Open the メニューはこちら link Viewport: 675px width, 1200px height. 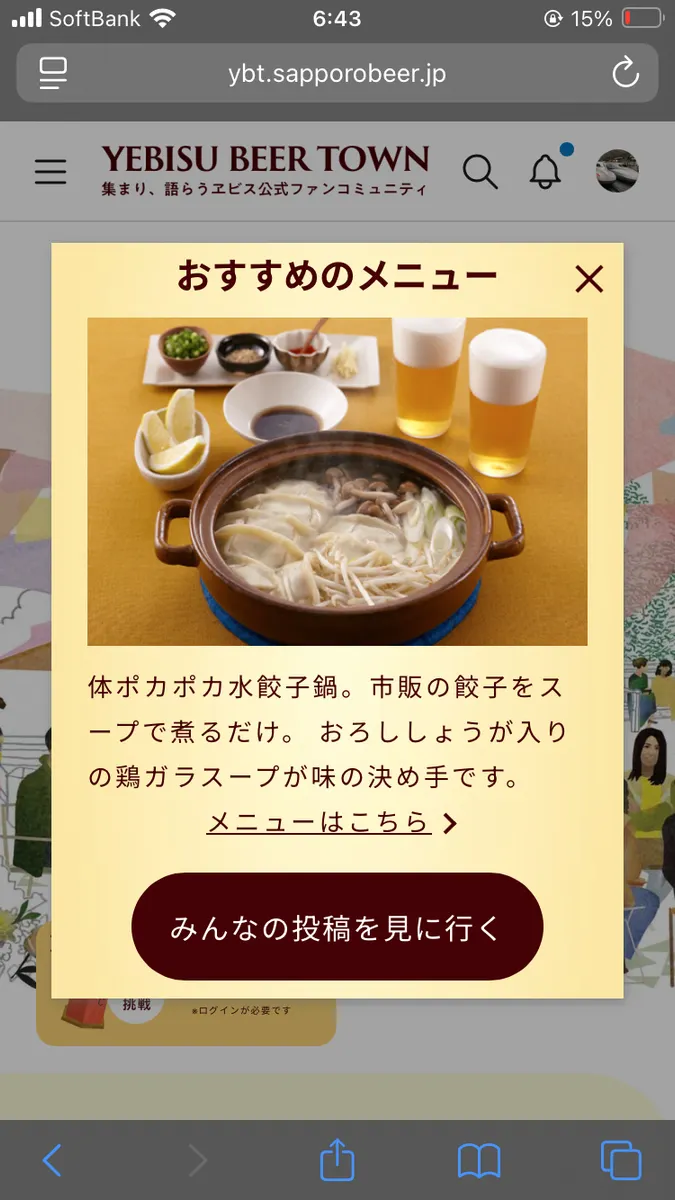pos(331,822)
